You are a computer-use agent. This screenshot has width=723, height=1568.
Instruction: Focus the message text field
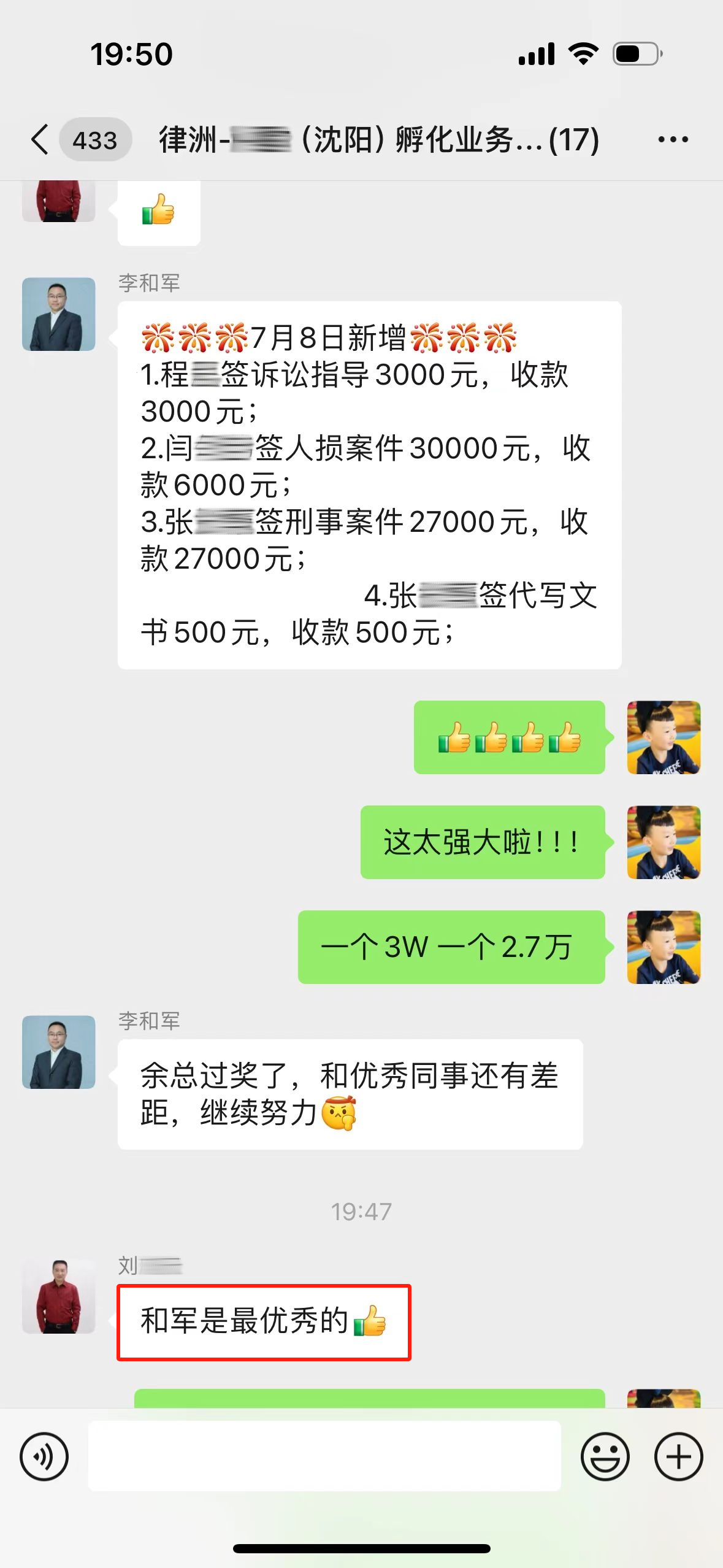(x=324, y=1456)
